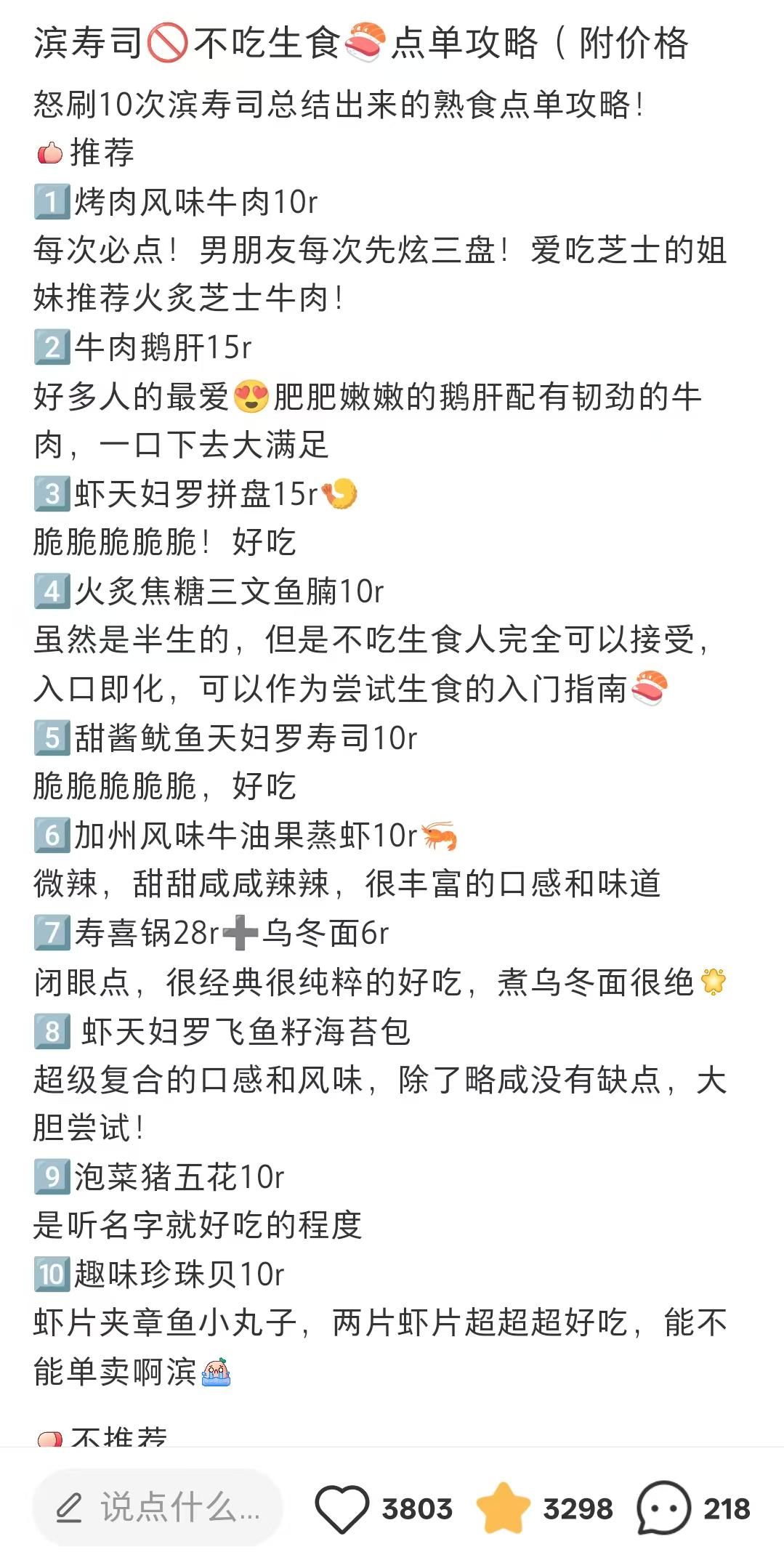Save the post using the star icon
The height and width of the screenshot is (1568, 784).
point(503,1508)
